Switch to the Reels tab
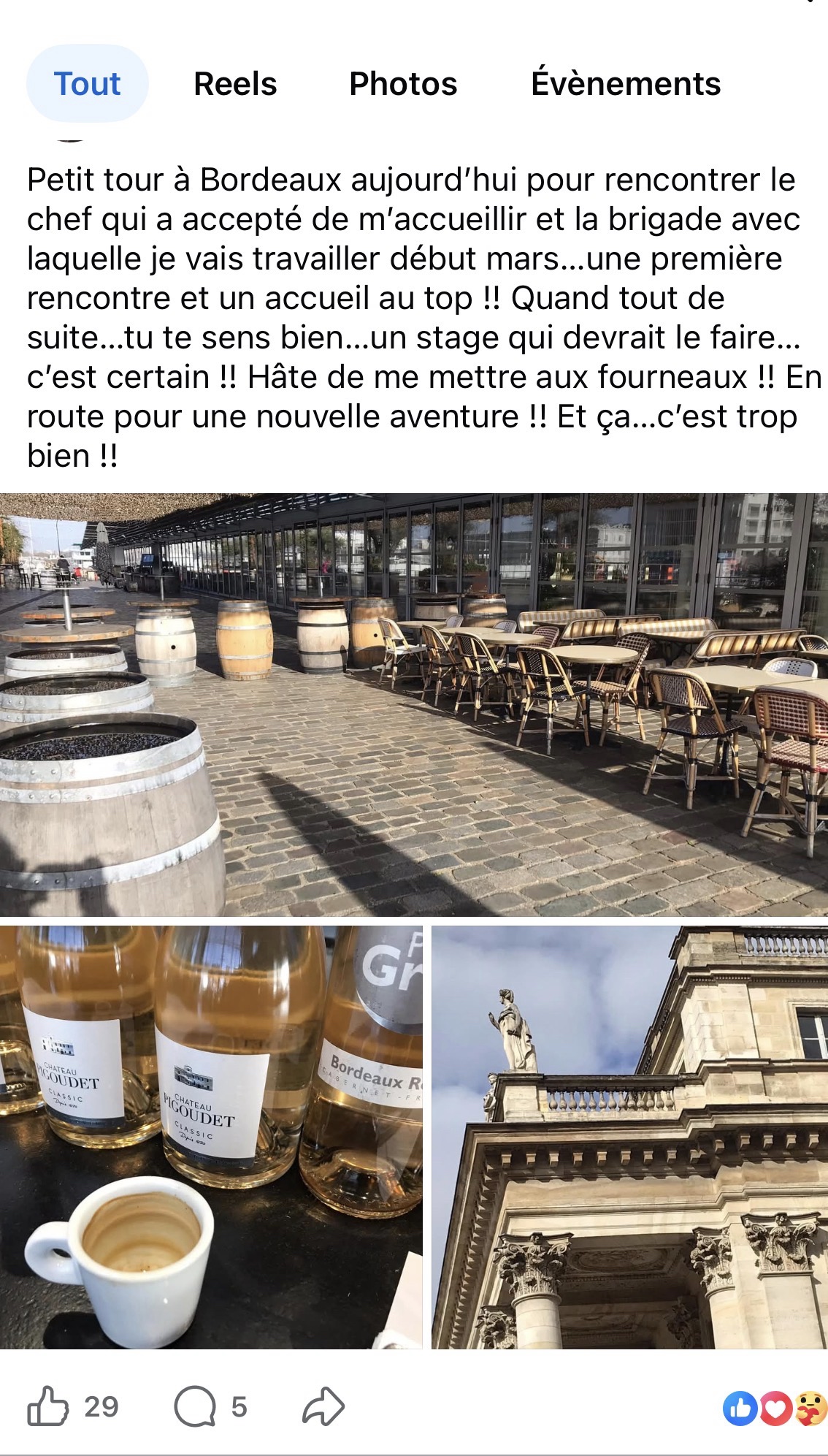 click(x=235, y=84)
